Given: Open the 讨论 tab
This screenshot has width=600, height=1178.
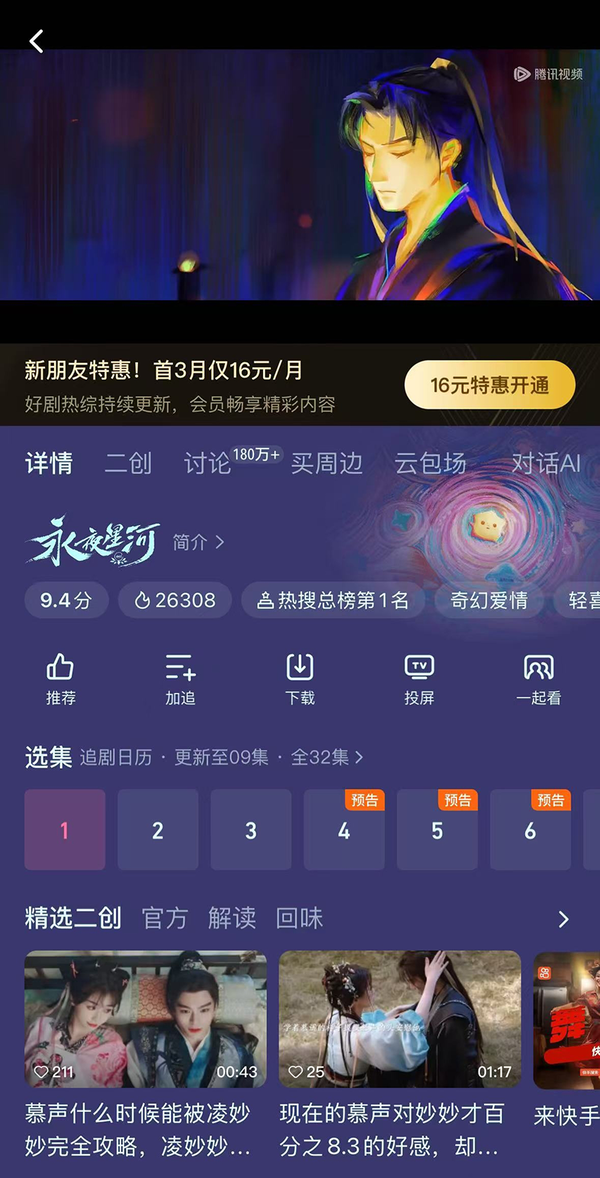Looking at the screenshot, I should (207, 463).
